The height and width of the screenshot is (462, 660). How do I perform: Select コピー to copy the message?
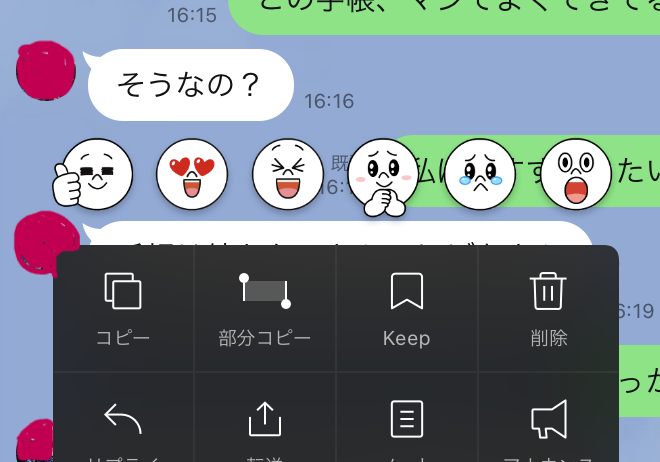coord(124,308)
